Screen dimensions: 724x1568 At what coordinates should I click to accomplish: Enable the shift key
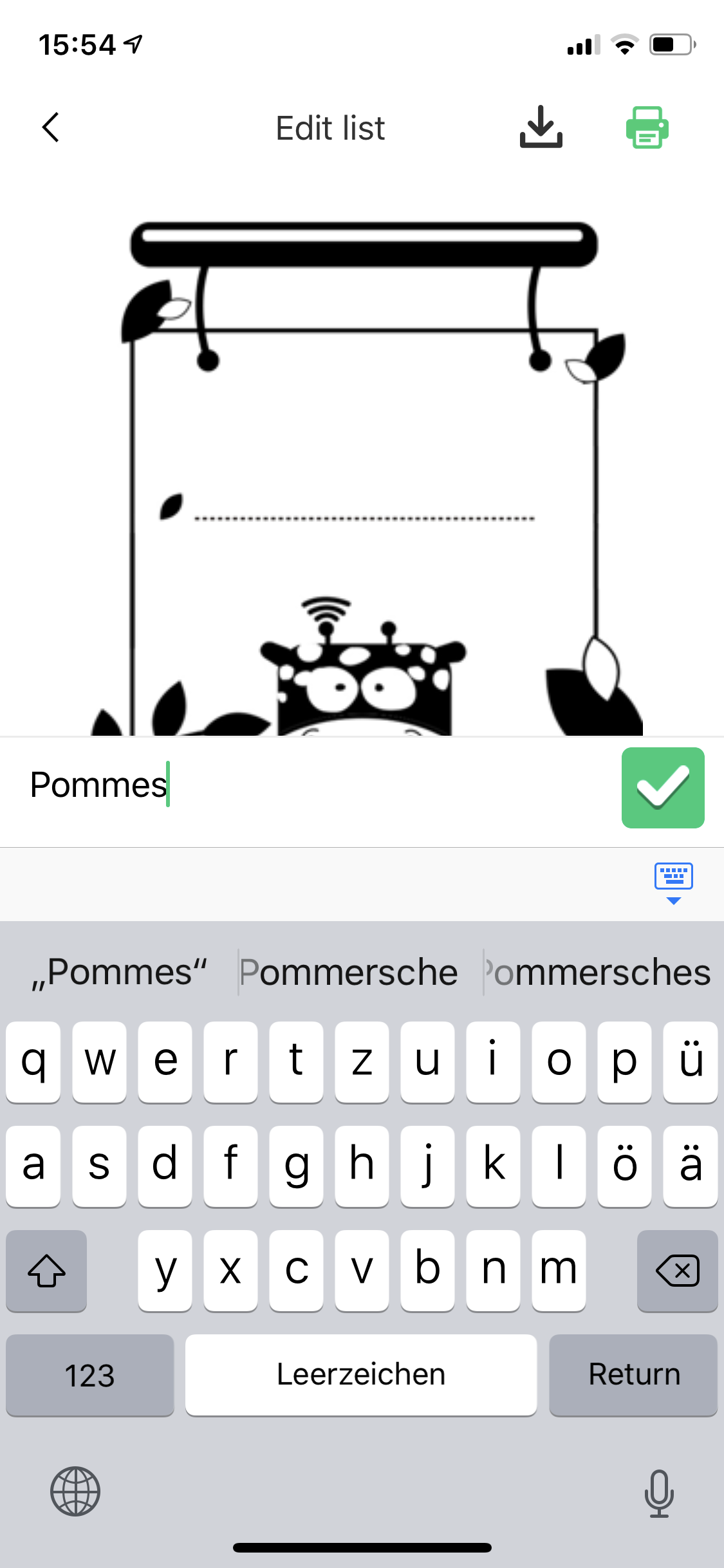click(46, 1271)
